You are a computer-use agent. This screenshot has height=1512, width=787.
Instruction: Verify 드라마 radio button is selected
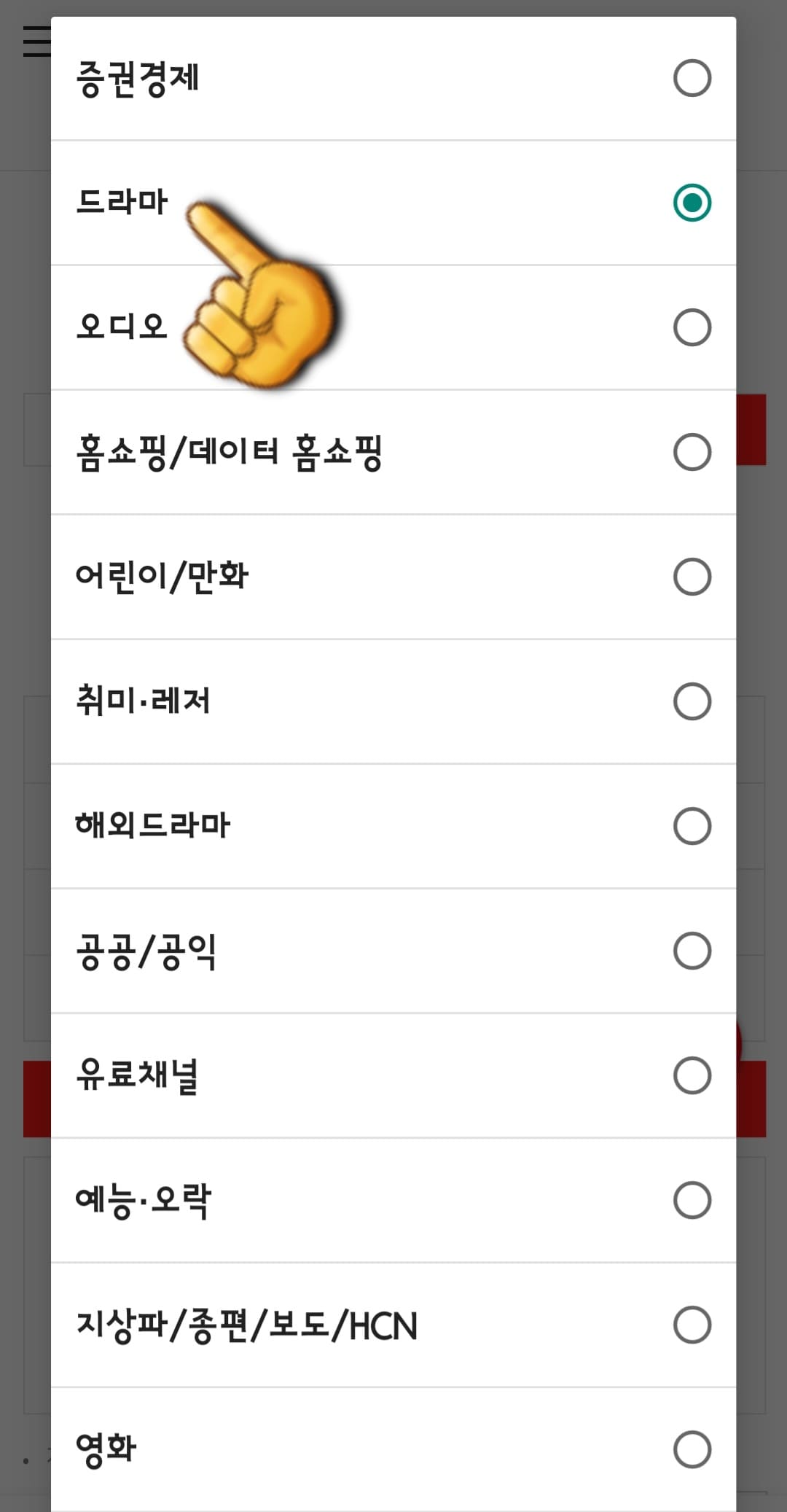(x=691, y=203)
